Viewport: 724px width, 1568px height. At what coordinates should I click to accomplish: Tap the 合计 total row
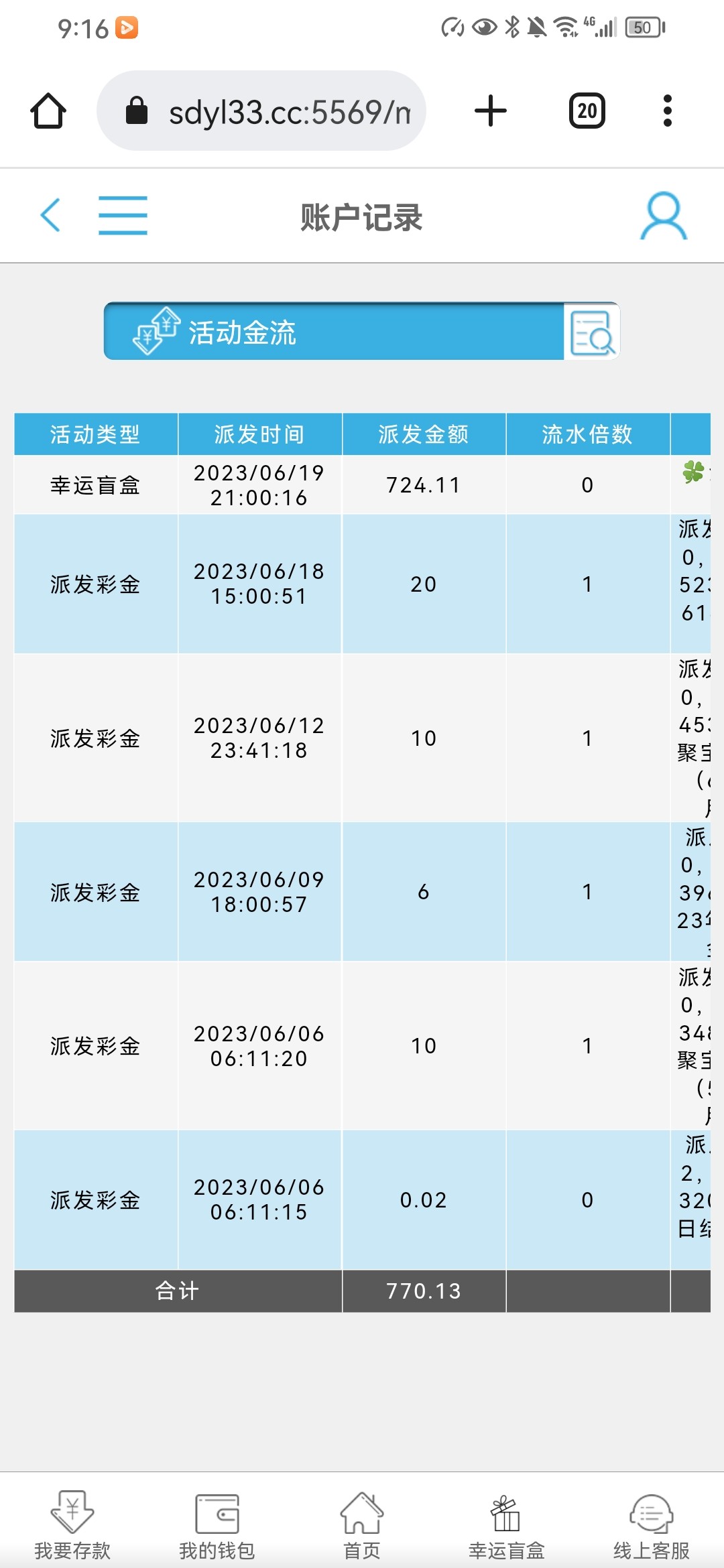(x=177, y=1291)
